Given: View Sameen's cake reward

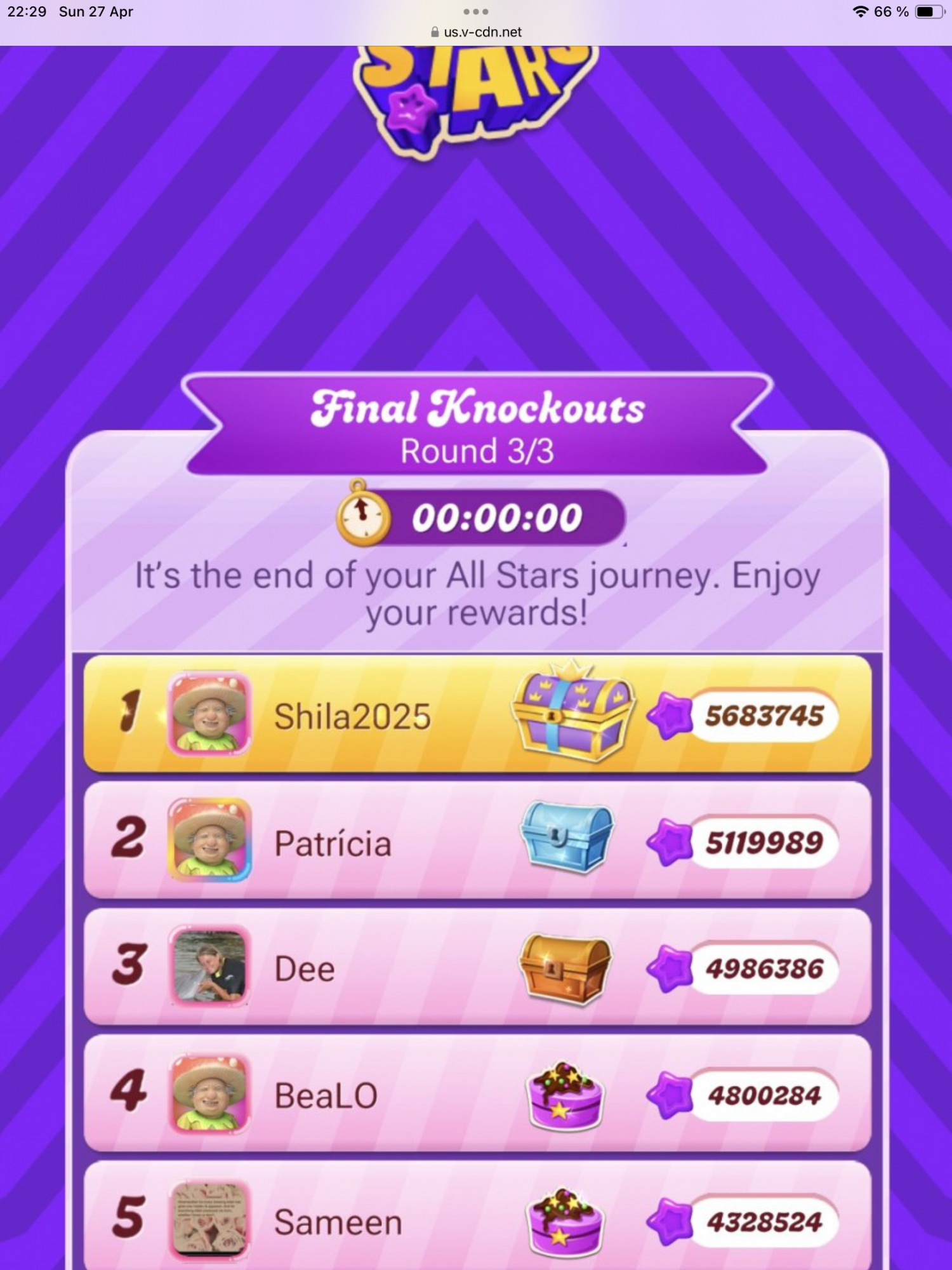Looking at the screenshot, I should coord(564,1222).
